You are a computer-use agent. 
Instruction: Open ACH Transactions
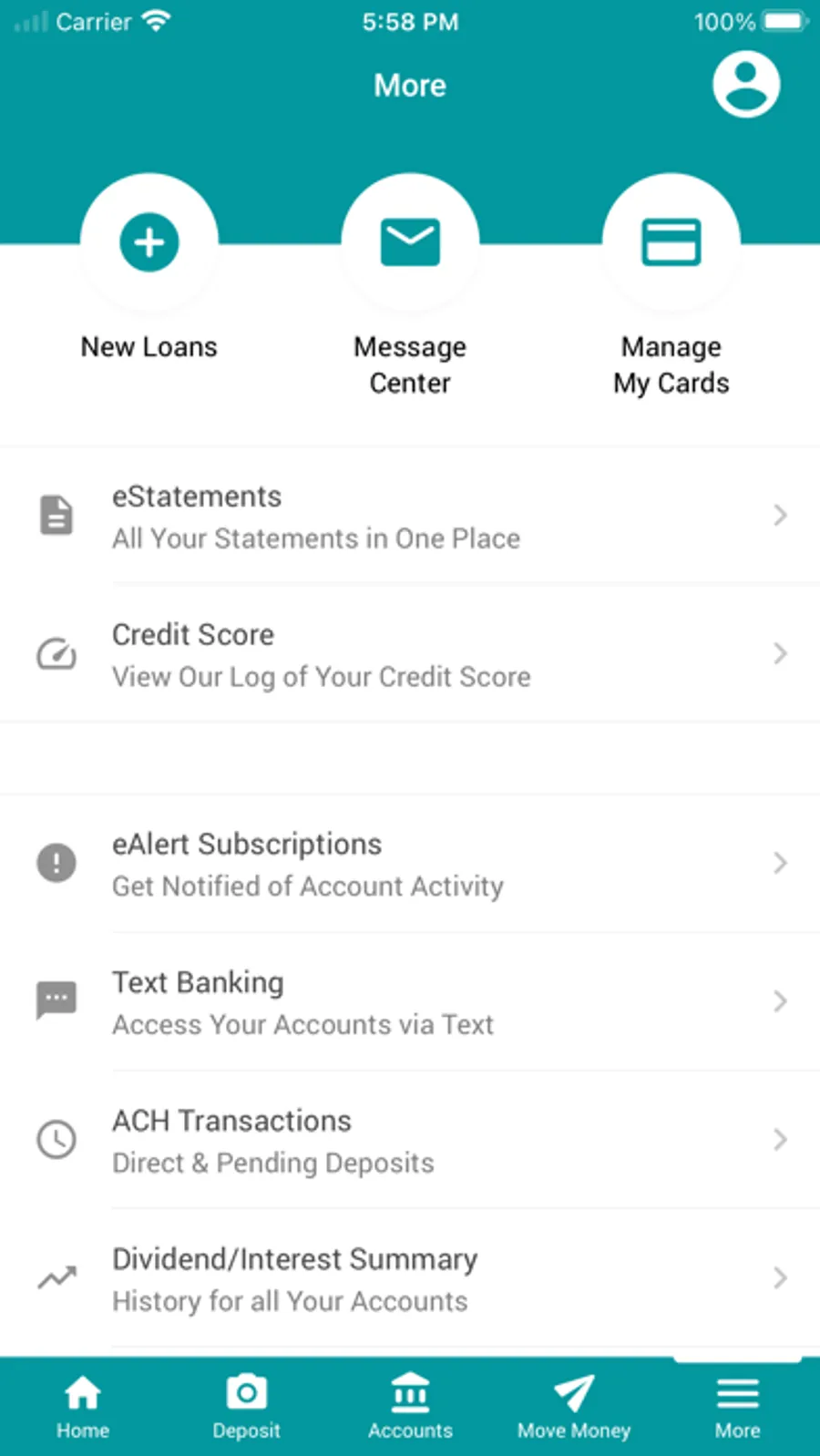pos(410,1141)
